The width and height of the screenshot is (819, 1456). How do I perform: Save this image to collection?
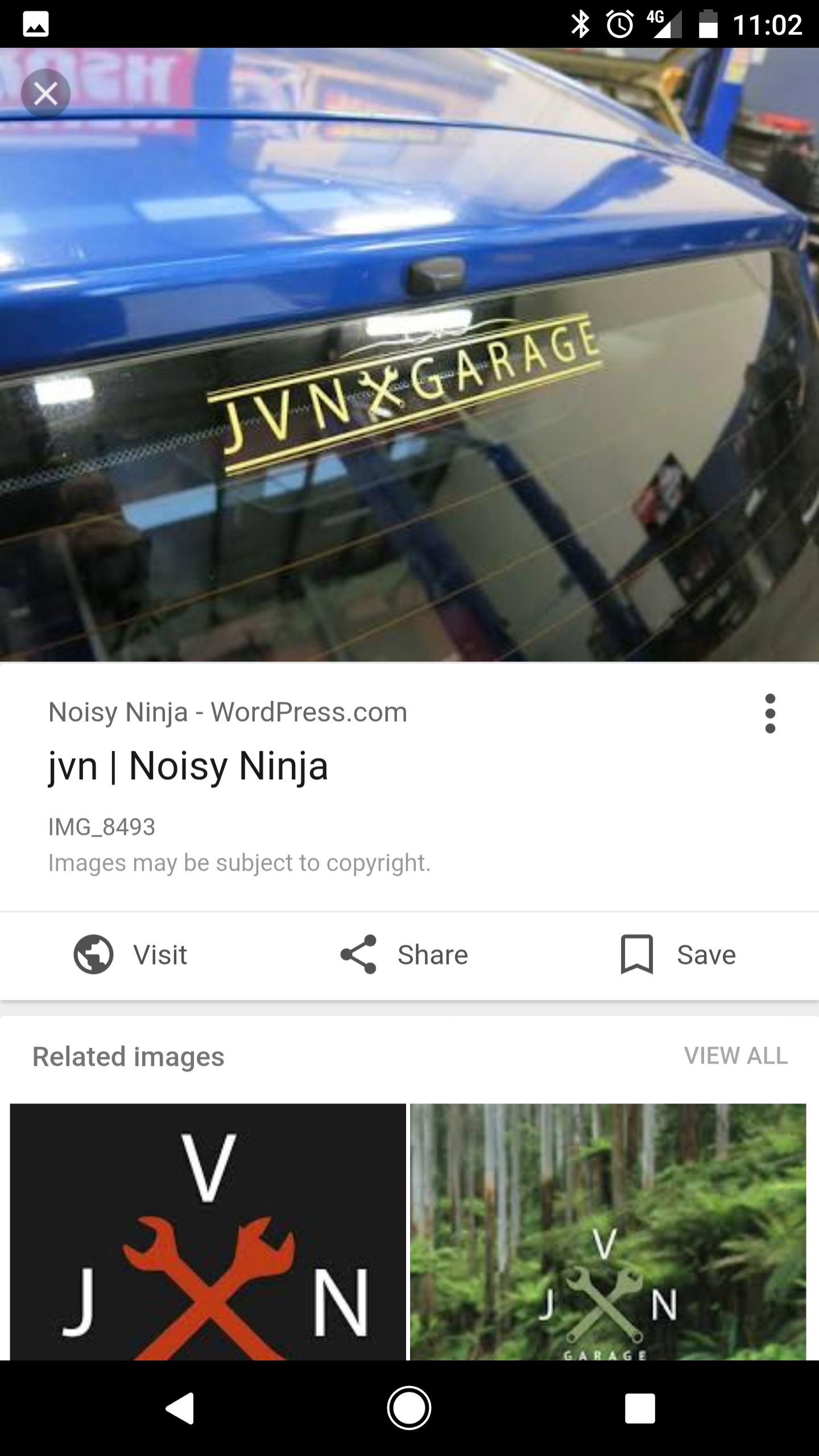point(678,955)
